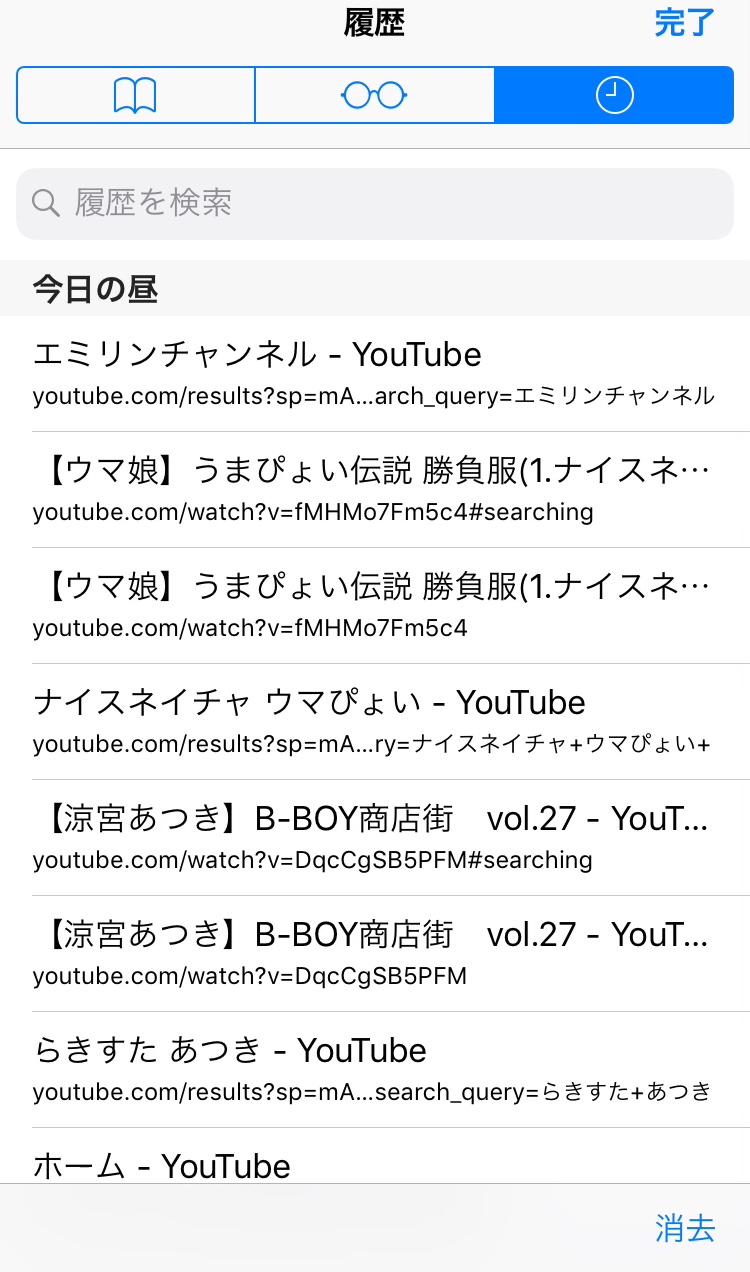Open エミリンチャンネル - YouTube history entry
The image size is (750, 1272).
(375, 373)
